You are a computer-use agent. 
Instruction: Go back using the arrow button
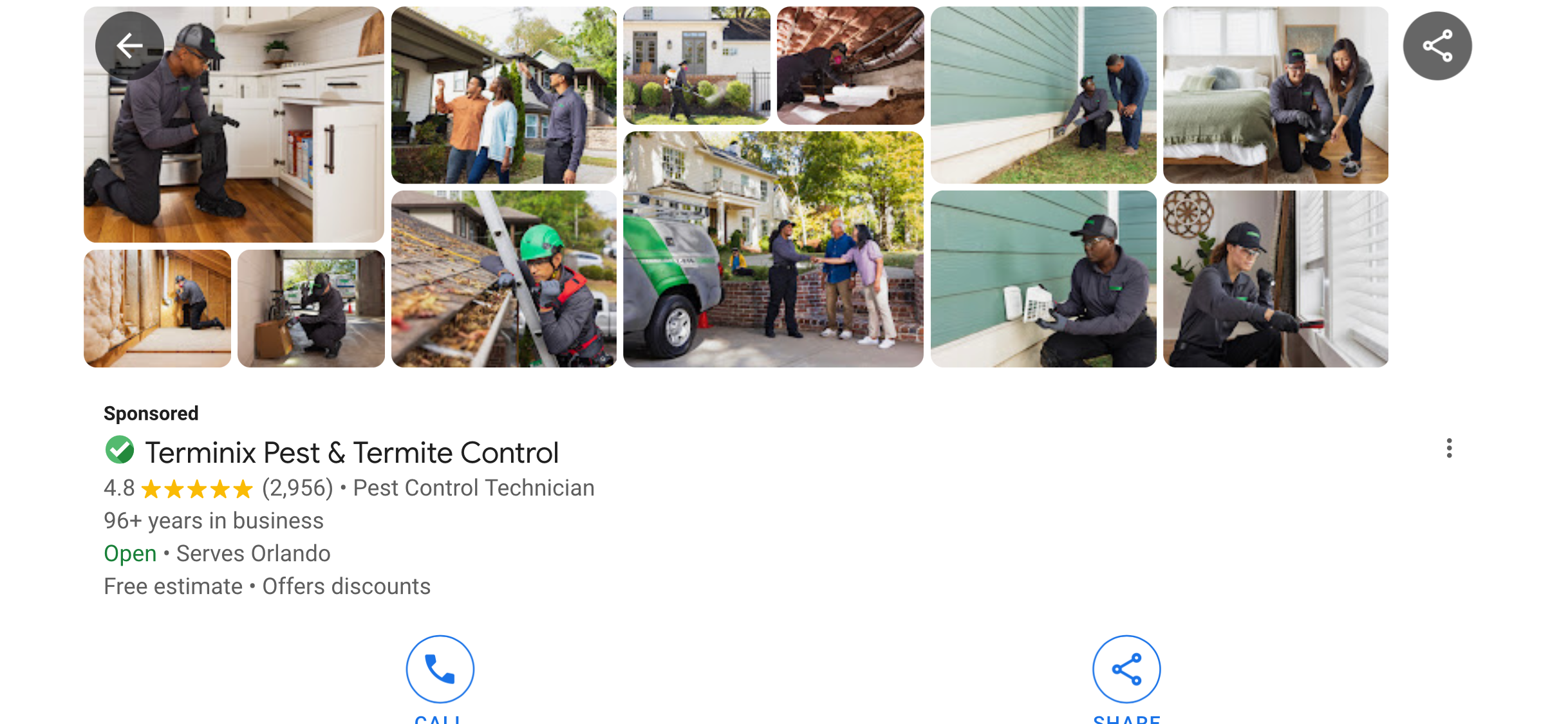click(x=129, y=46)
